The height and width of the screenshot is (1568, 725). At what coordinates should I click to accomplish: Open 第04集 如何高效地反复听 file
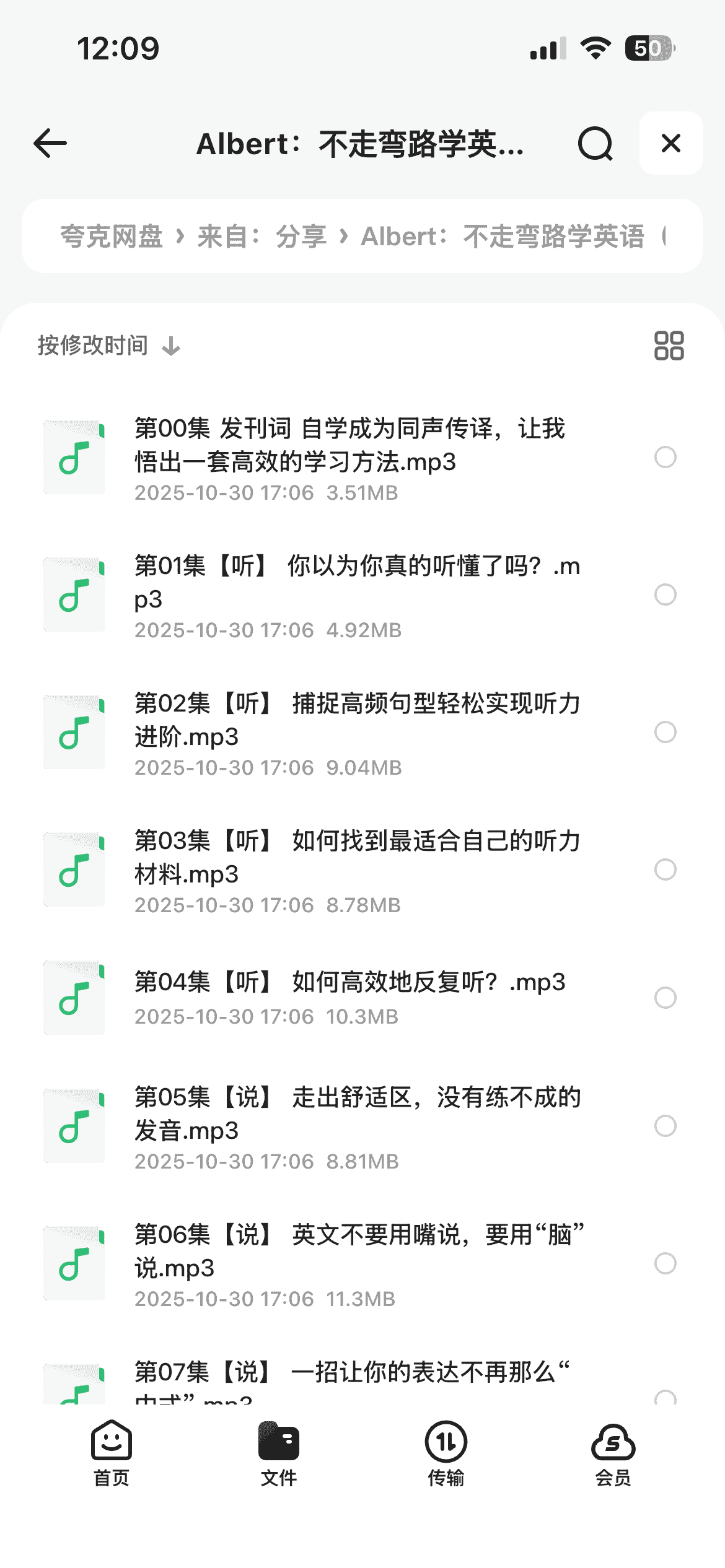point(350,997)
